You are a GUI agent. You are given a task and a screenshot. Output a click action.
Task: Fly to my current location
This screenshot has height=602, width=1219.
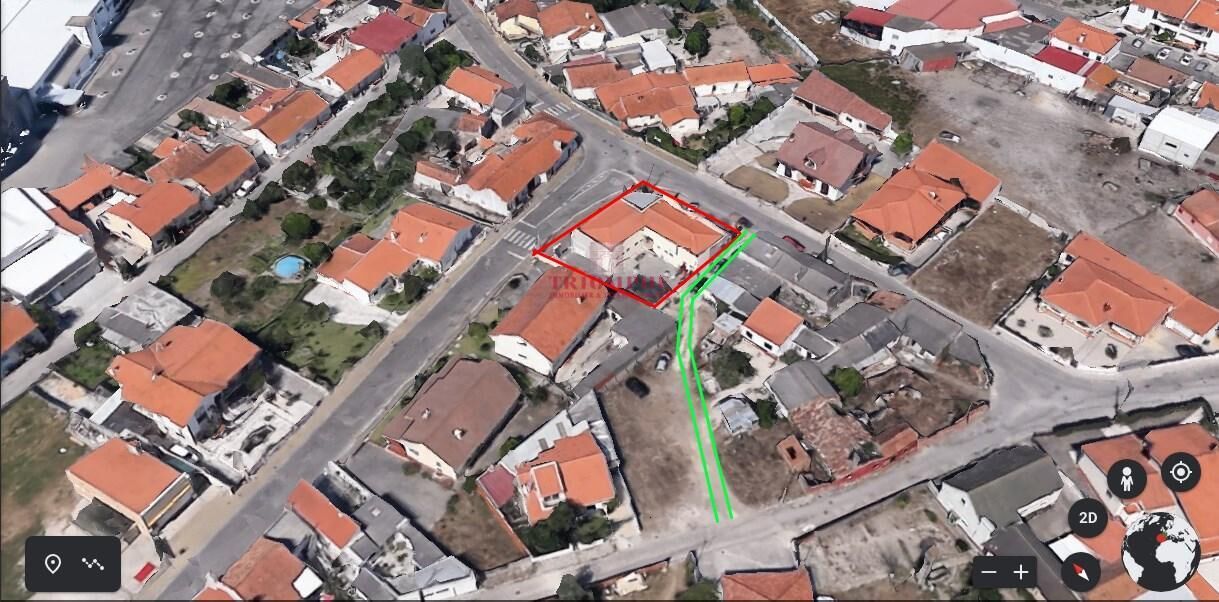(1180, 472)
